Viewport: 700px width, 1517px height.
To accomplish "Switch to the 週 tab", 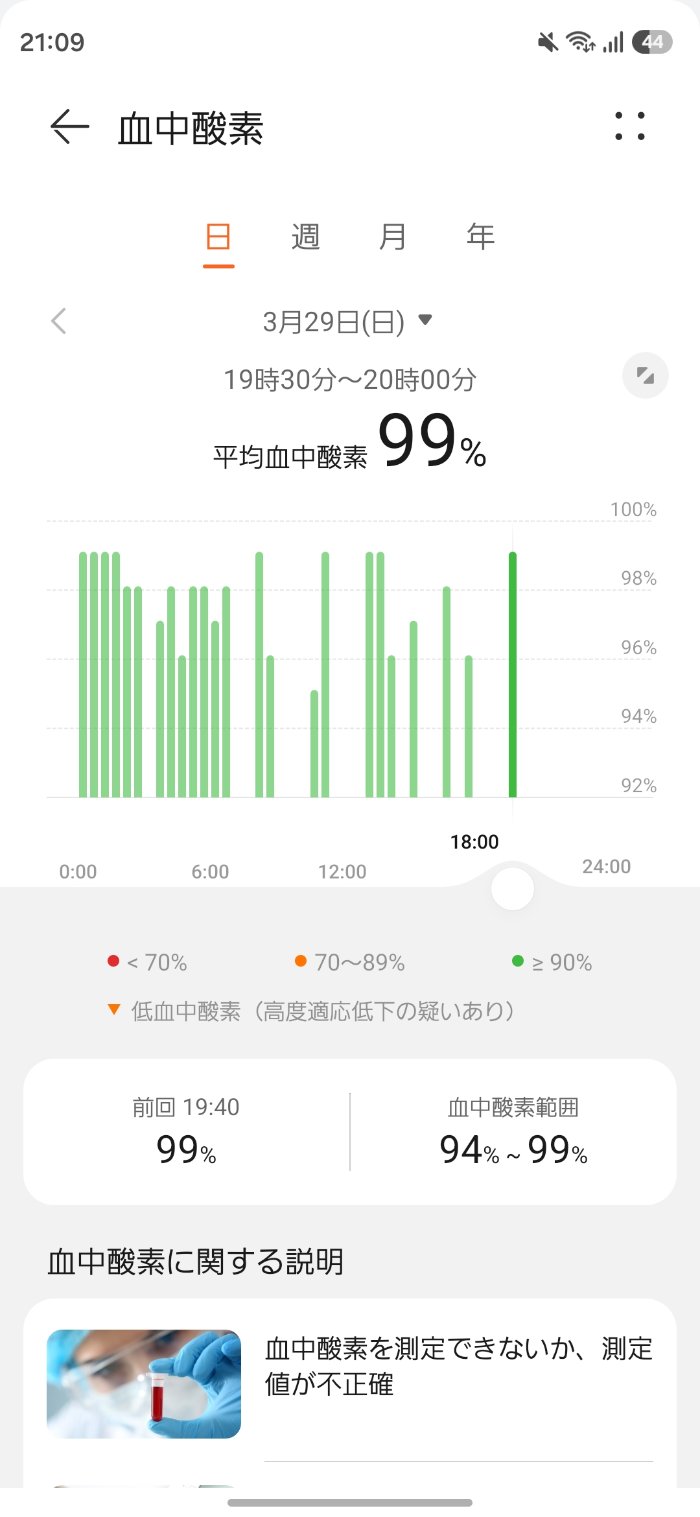I will click(306, 237).
